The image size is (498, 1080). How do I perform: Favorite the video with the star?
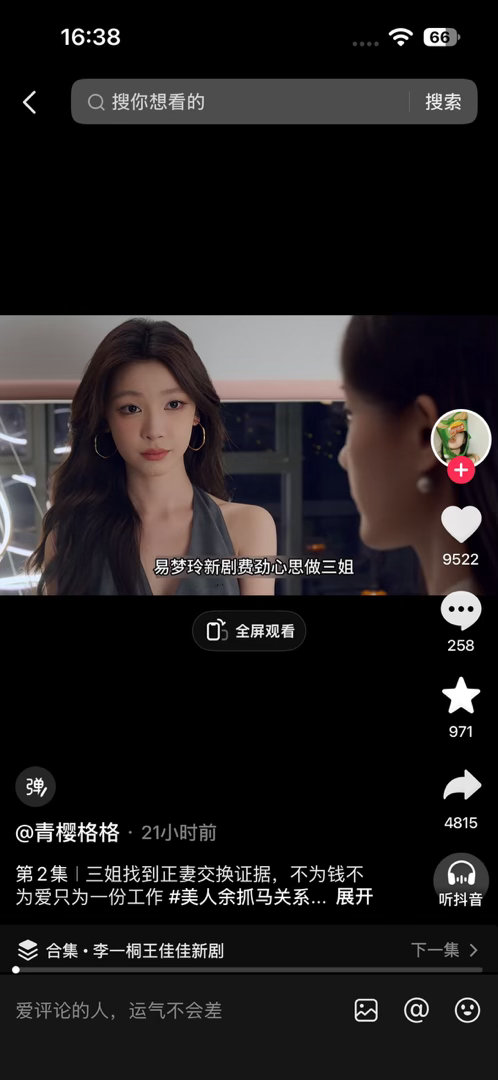[461, 696]
